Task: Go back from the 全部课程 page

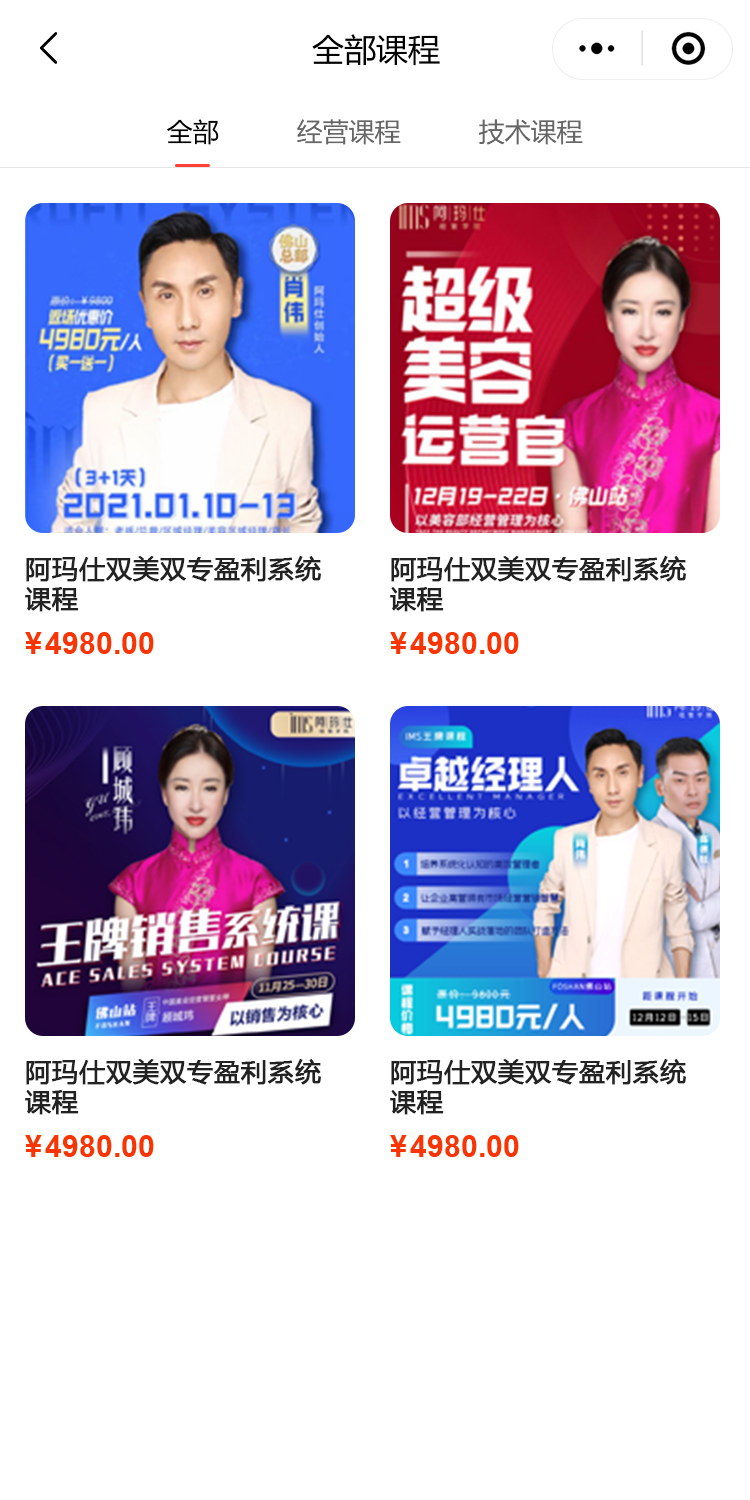Action: point(48,48)
